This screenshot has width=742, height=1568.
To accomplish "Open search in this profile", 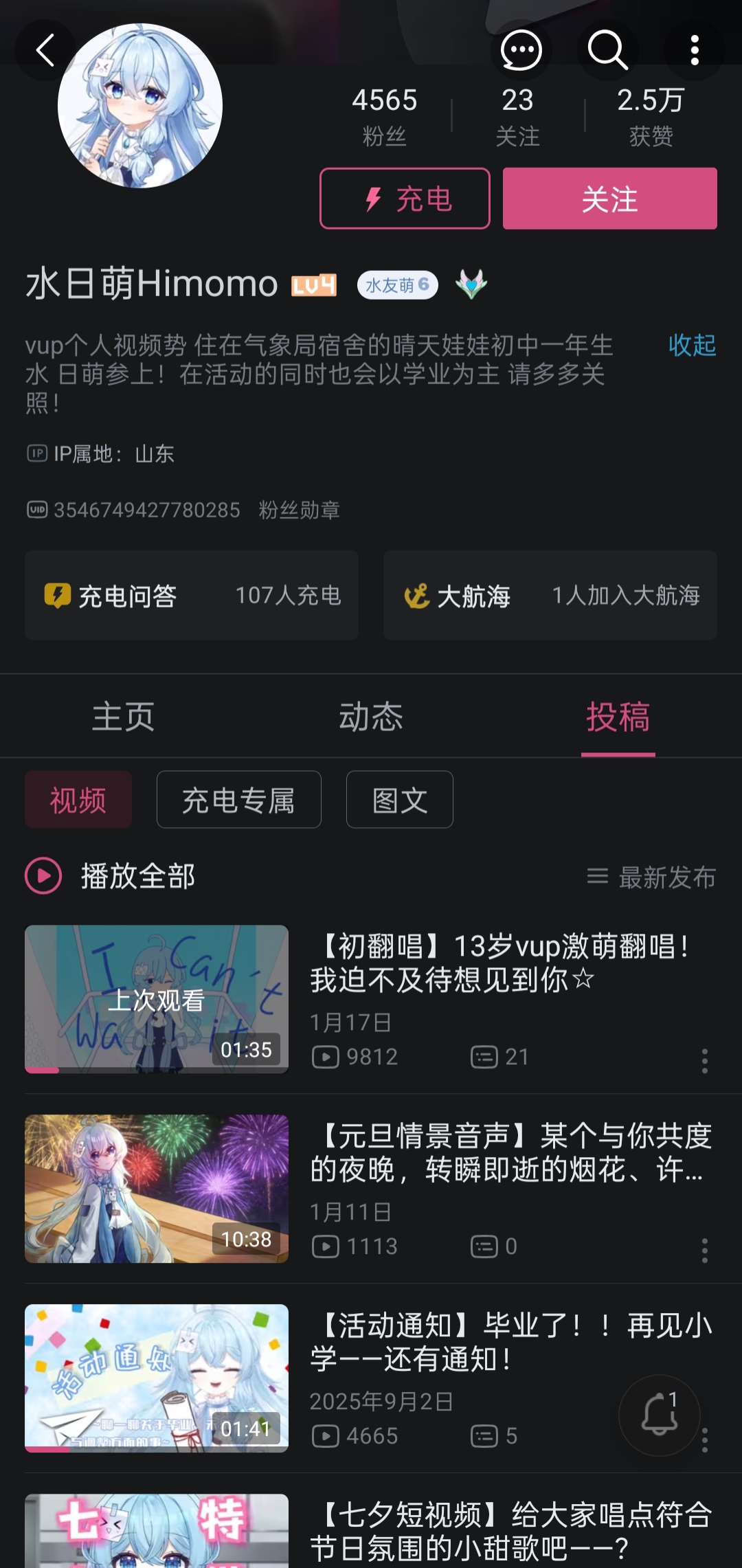I will (x=607, y=51).
